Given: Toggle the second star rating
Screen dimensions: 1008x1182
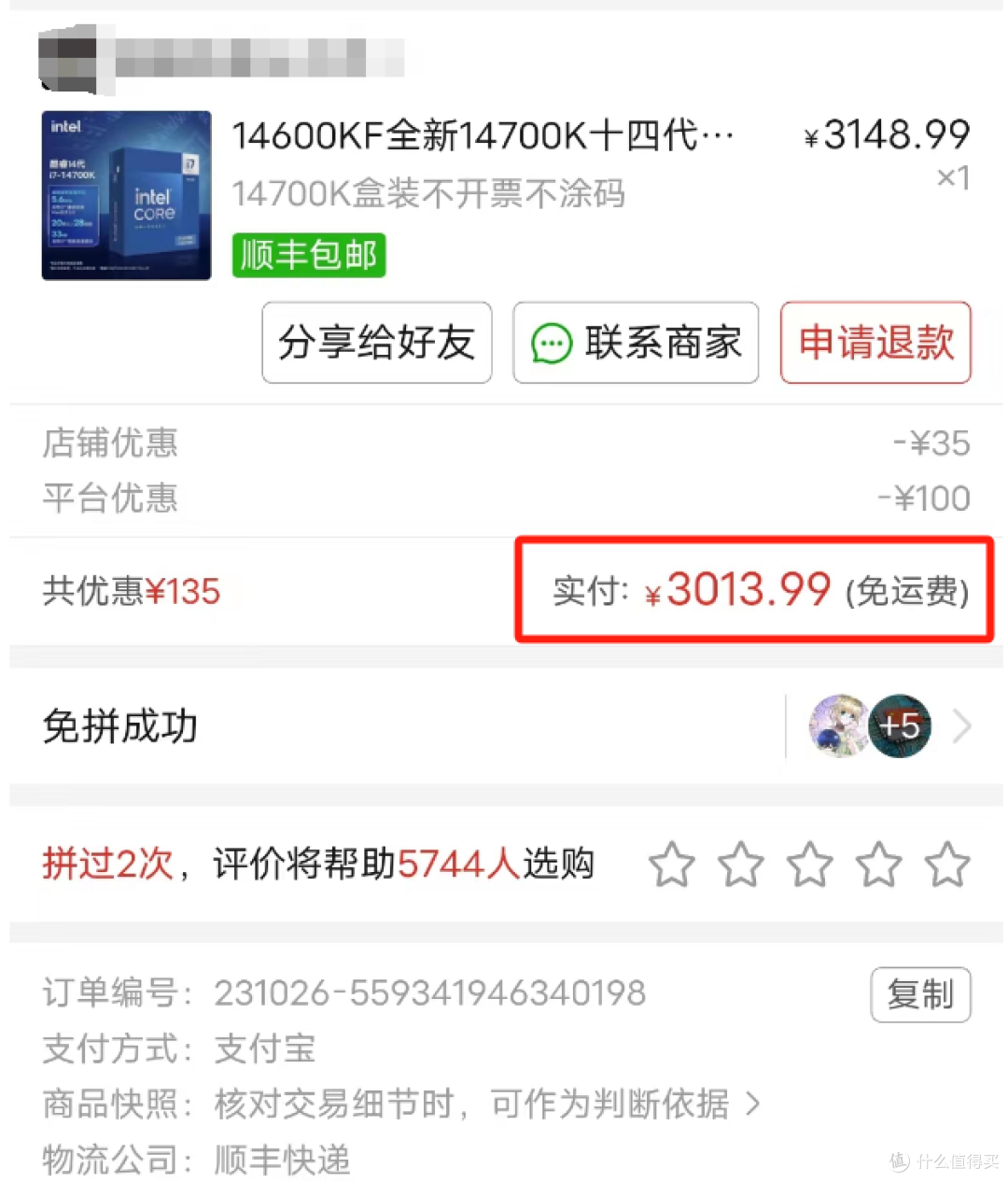Looking at the screenshot, I should coord(740,865).
